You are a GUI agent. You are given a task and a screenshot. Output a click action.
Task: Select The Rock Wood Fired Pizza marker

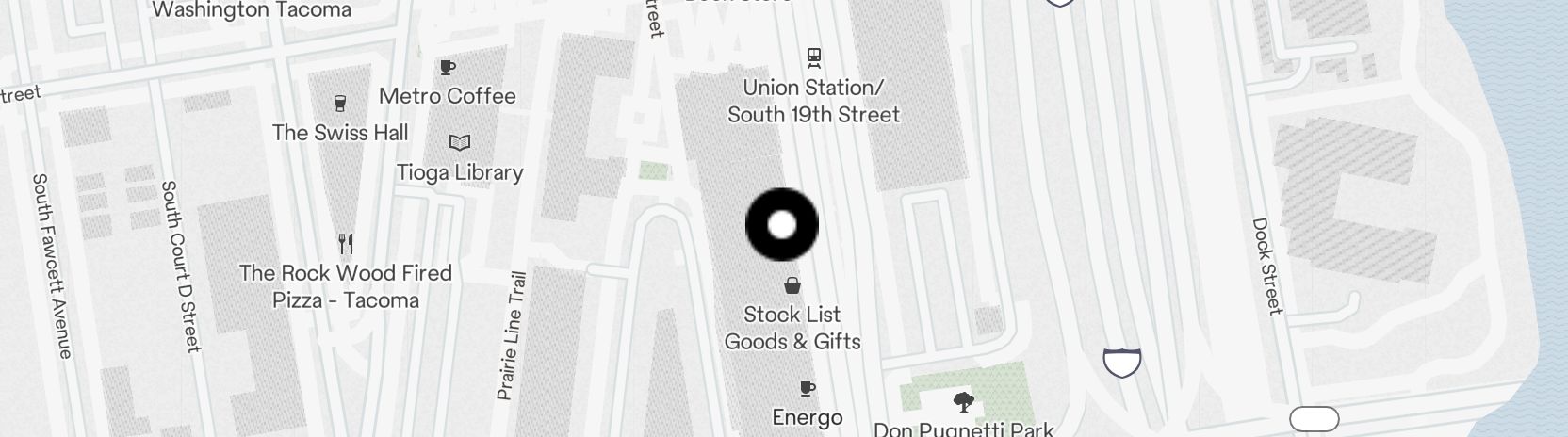(346, 245)
